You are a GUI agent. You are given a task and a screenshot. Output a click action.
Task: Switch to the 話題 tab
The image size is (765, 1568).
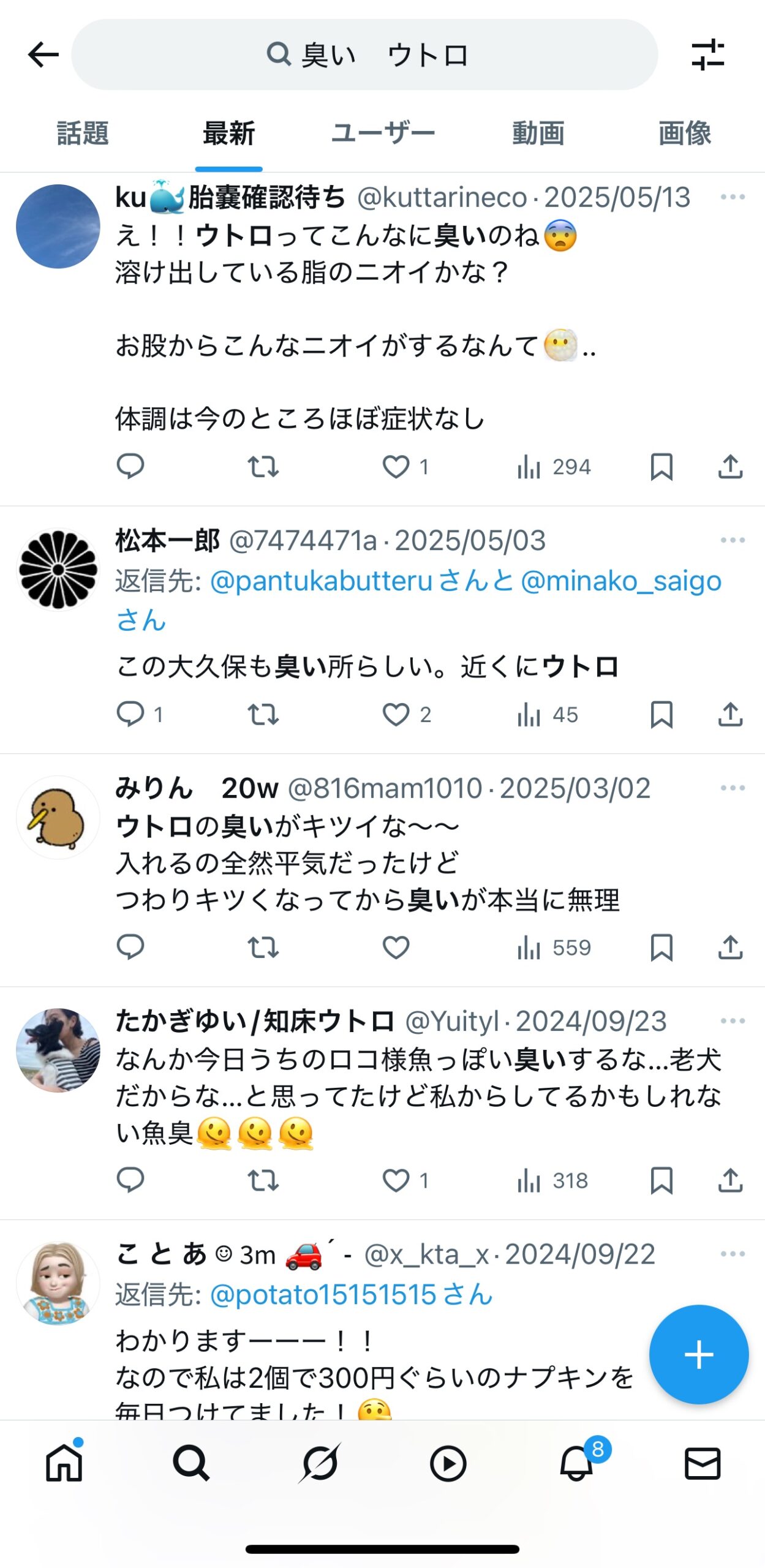[x=83, y=134]
